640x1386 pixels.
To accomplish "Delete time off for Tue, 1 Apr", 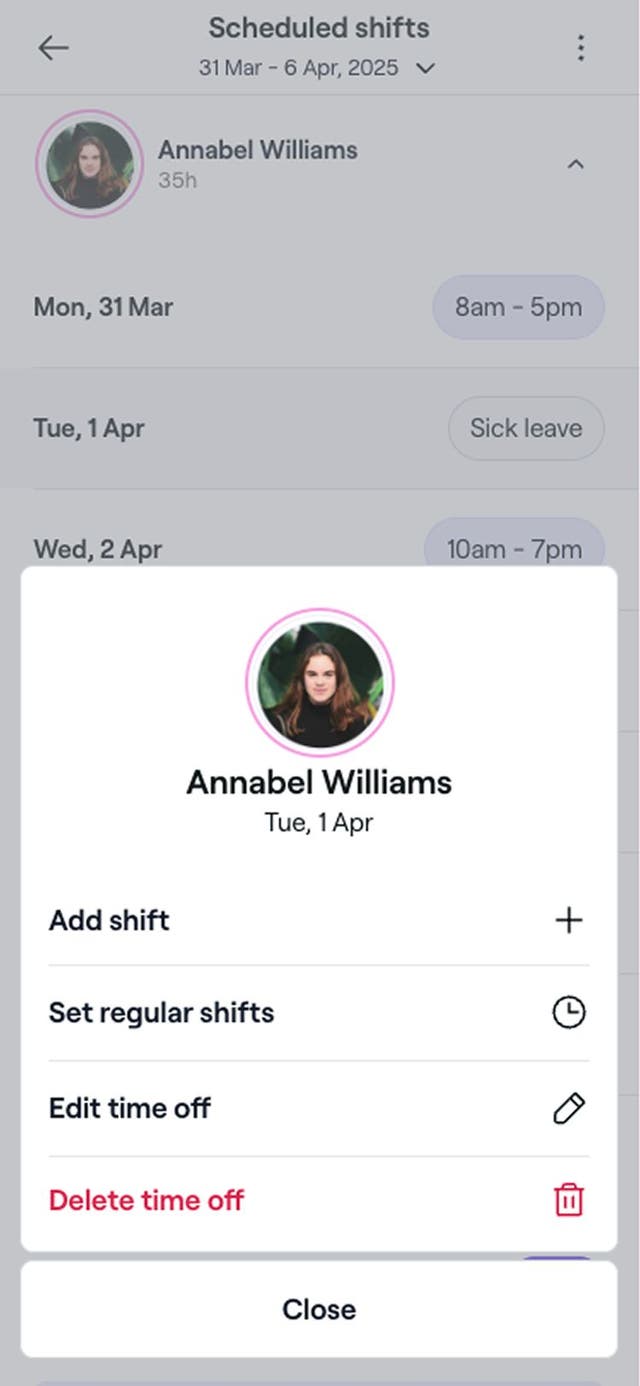I will (318, 1200).
